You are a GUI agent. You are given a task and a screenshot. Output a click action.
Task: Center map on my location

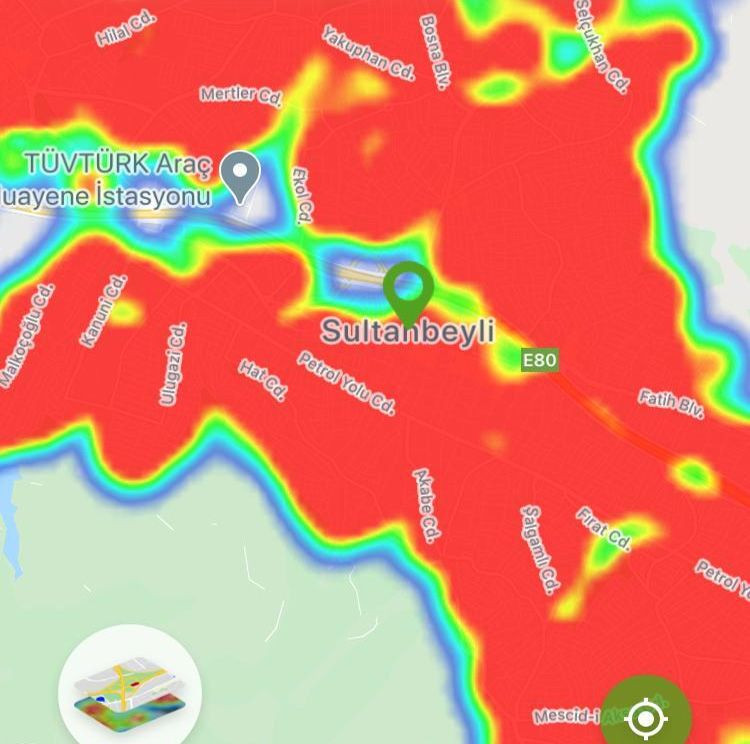[x=646, y=717]
